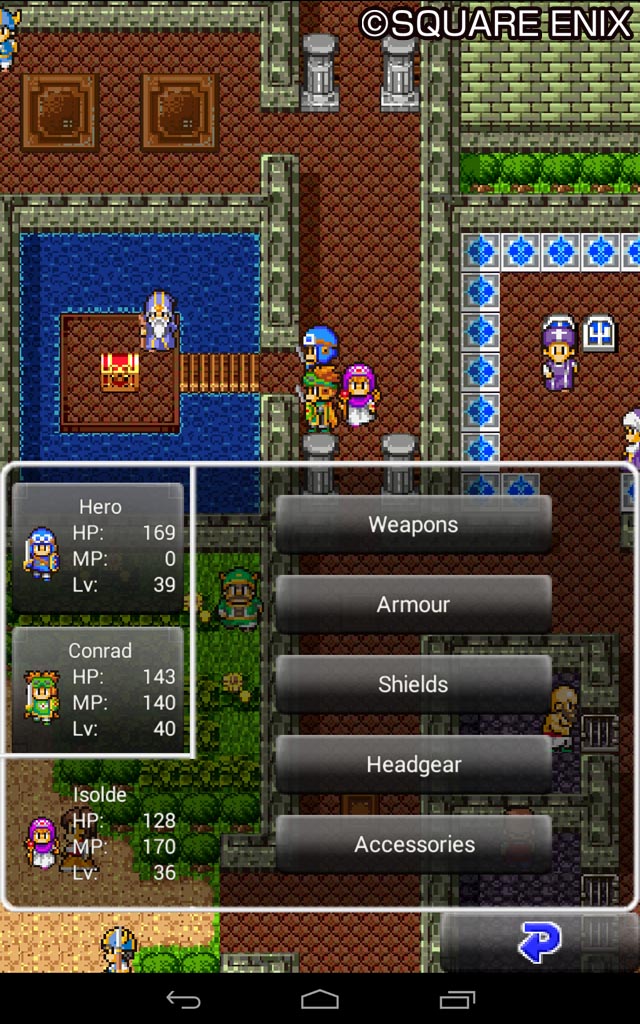Image resolution: width=640 pixels, height=1024 pixels.
Task: Open the Weapons category
Action: point(413,524)
